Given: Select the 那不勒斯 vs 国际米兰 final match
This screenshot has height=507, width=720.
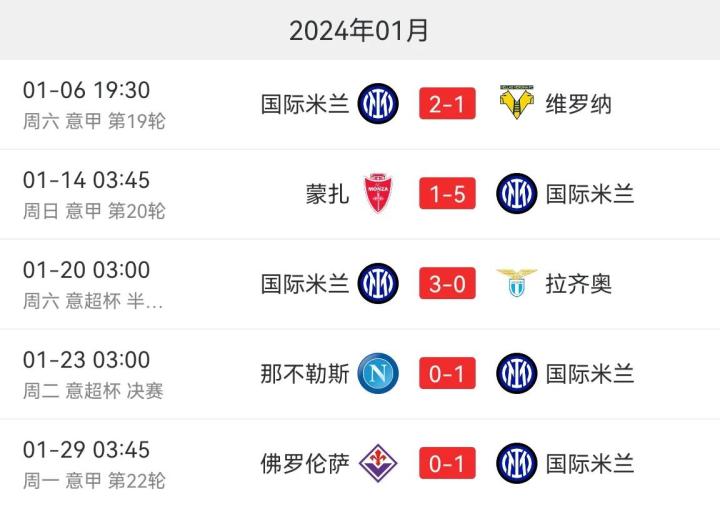Looking at the screenshot, I should pyautogui.click(x=447, y=374).
